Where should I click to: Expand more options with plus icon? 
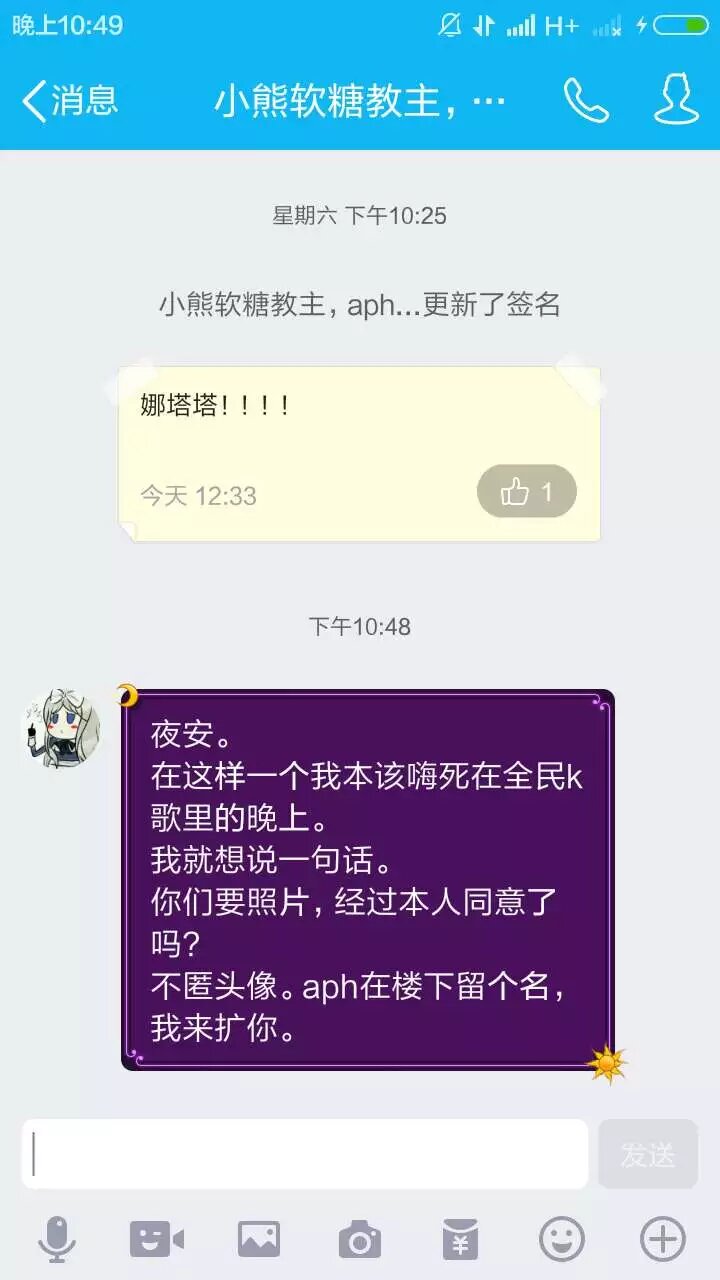click(662, 1240)
